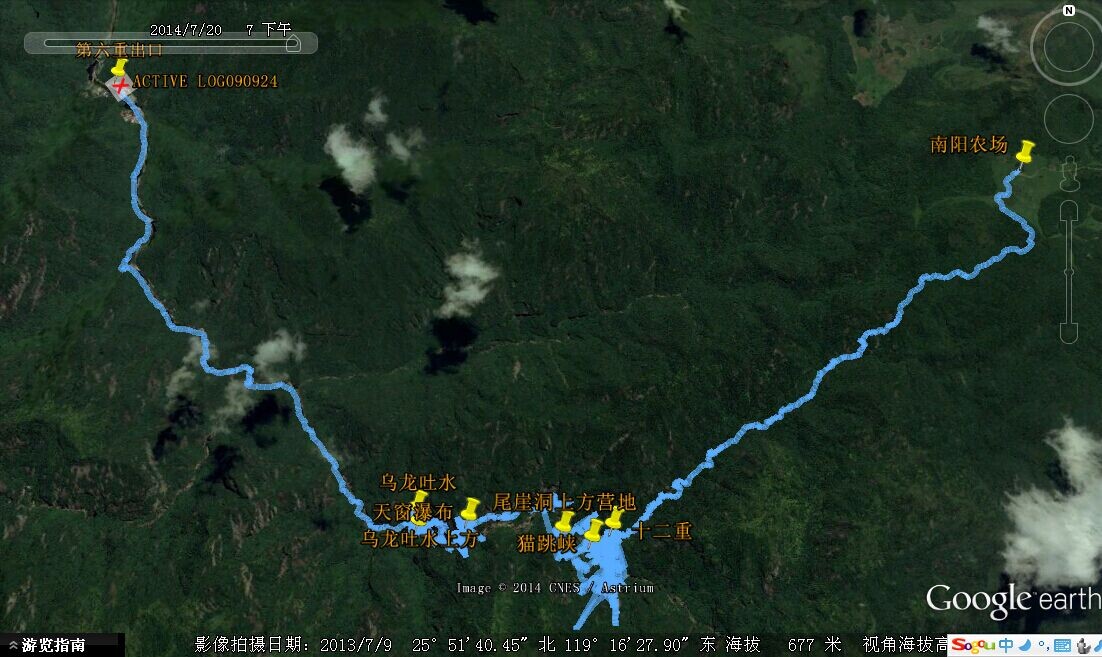This screenshot has height=657, width=1102.
Task: Select the 十二重 placemark
Action: pyautogui.click(x=613, y=517)
